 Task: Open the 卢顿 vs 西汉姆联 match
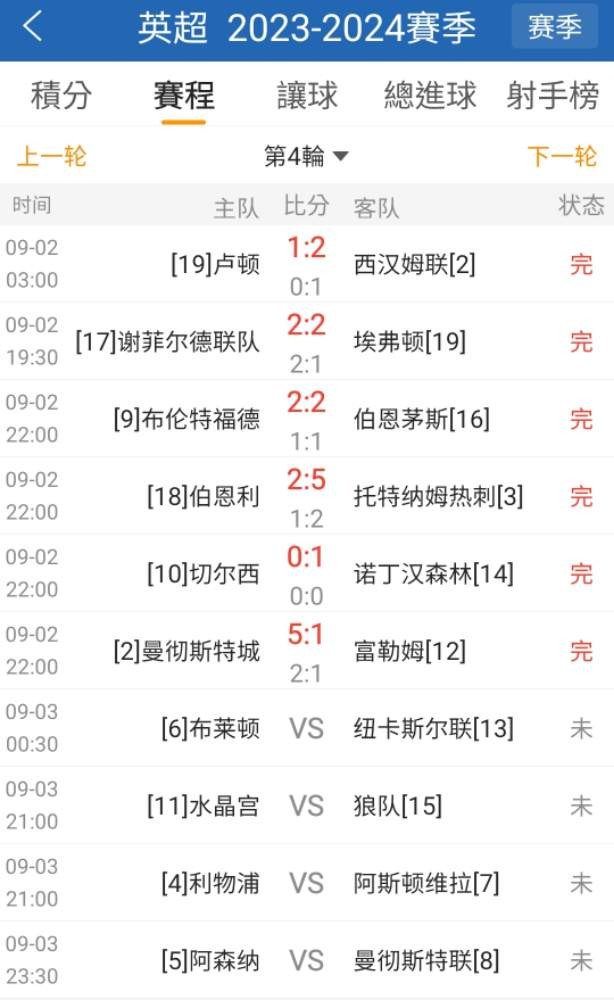[x=307, y=264]
